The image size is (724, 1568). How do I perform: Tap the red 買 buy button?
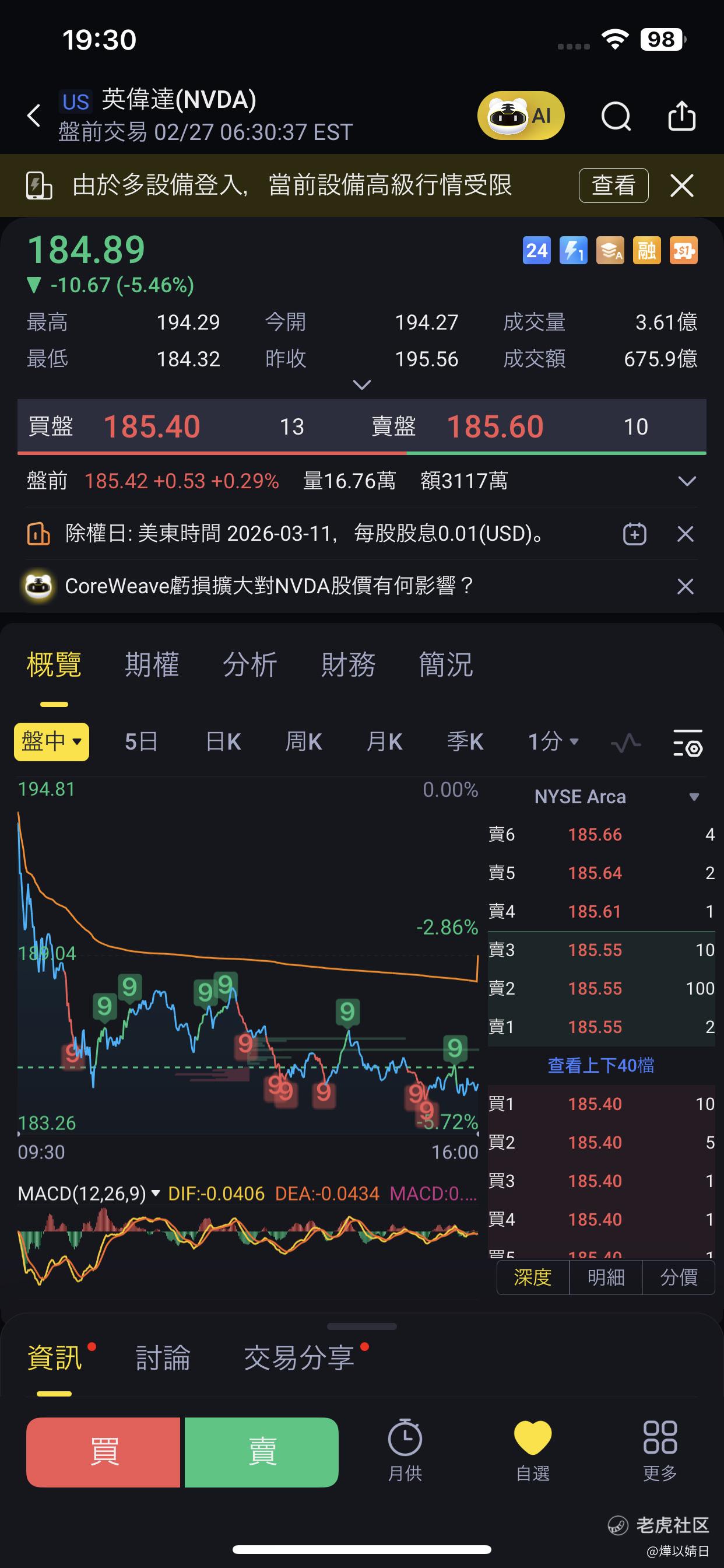pos(103,1452)
